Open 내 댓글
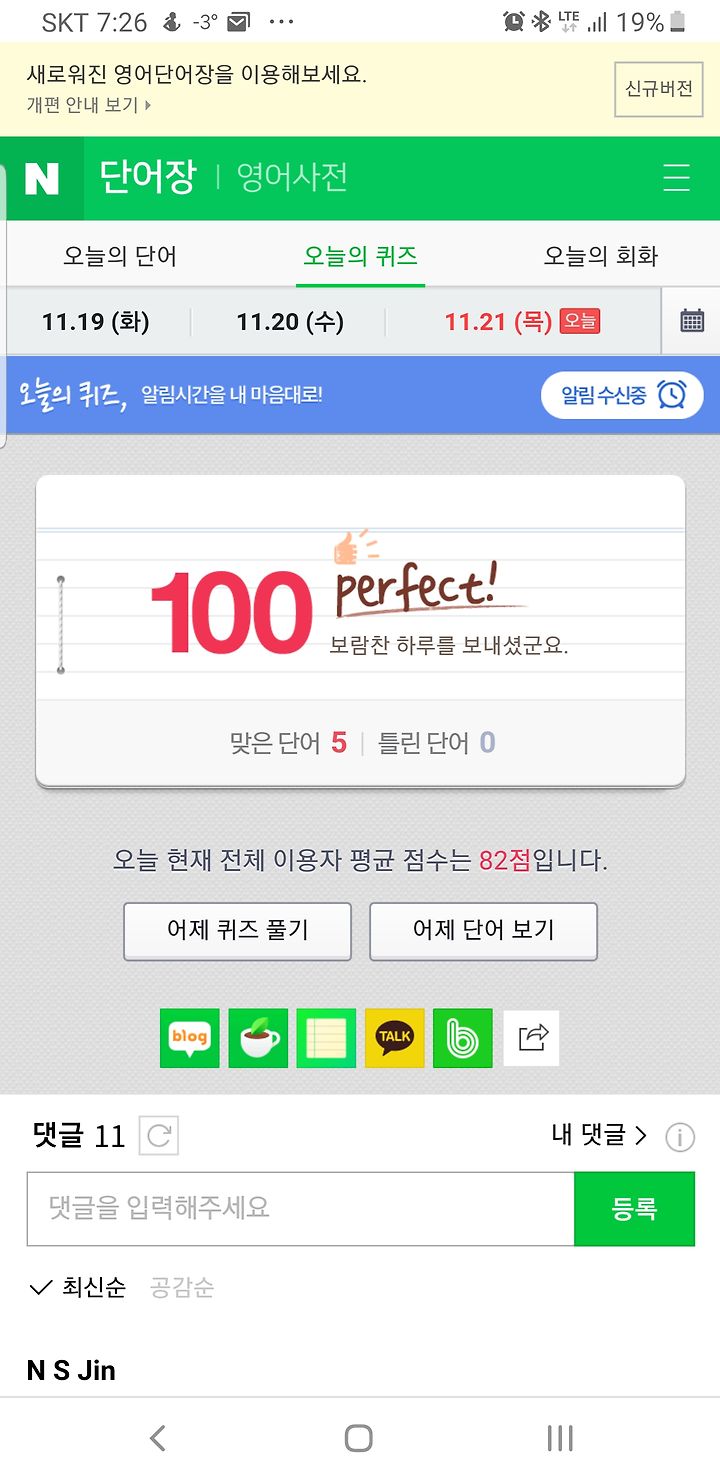Screen dimensions: 720x1480 (599, 1135)
